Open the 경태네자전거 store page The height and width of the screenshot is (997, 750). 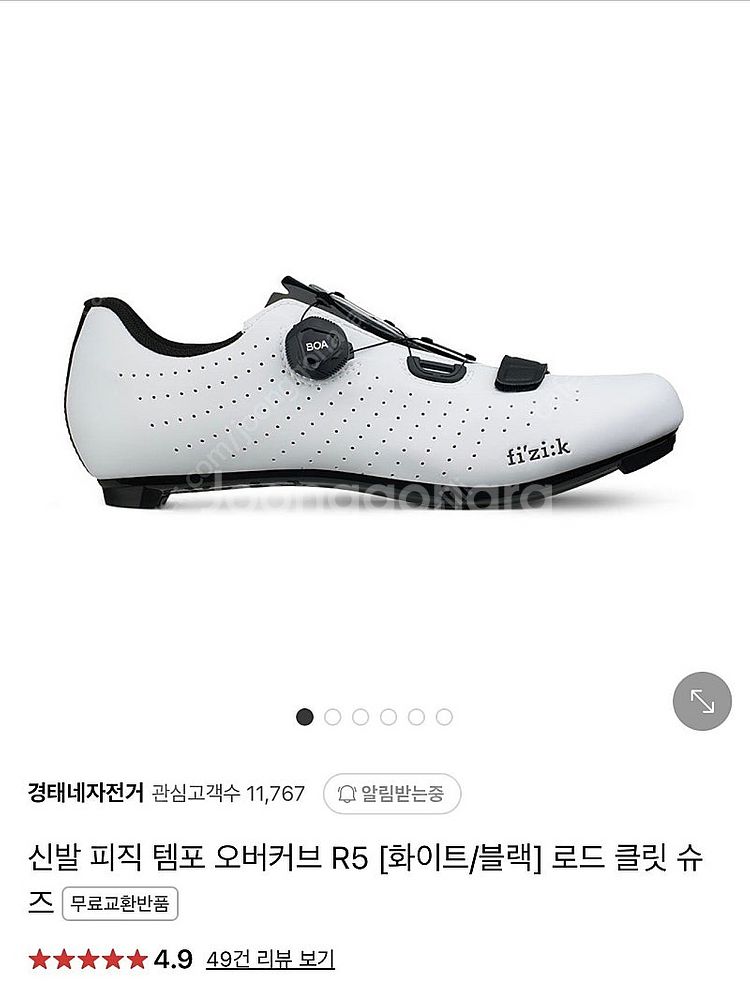click(86, 793)
